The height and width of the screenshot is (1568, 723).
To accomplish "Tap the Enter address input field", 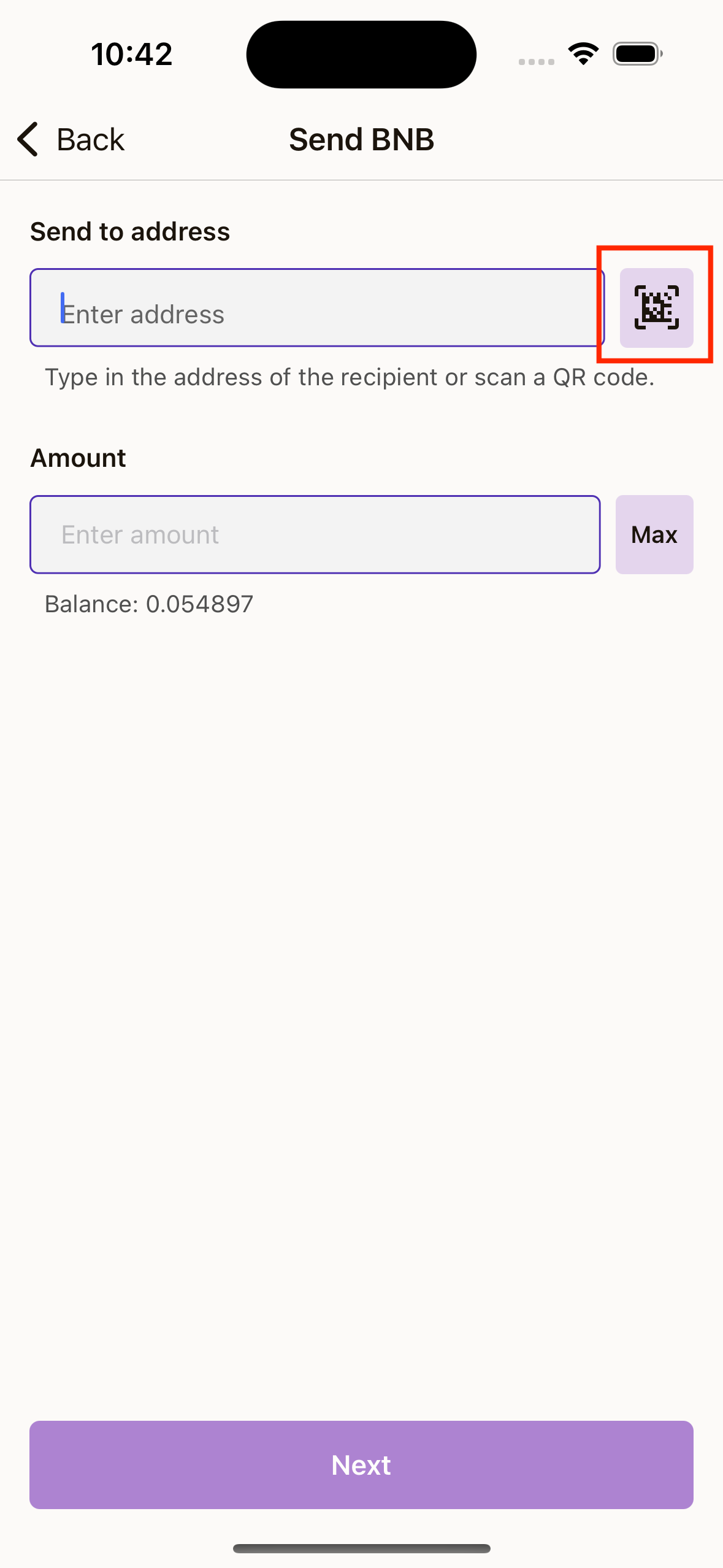I will click(x=316, y=307).
